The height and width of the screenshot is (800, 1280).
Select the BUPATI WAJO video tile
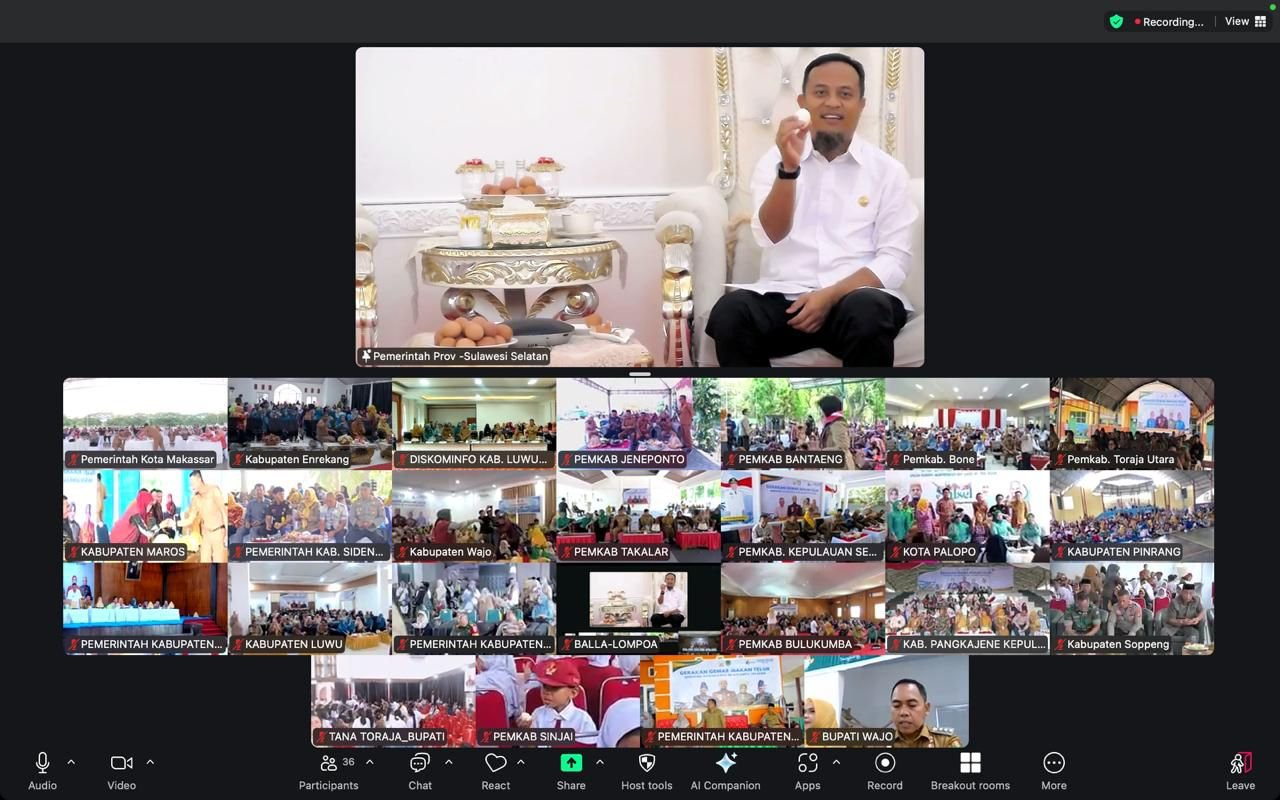click(x=886, y=700)
